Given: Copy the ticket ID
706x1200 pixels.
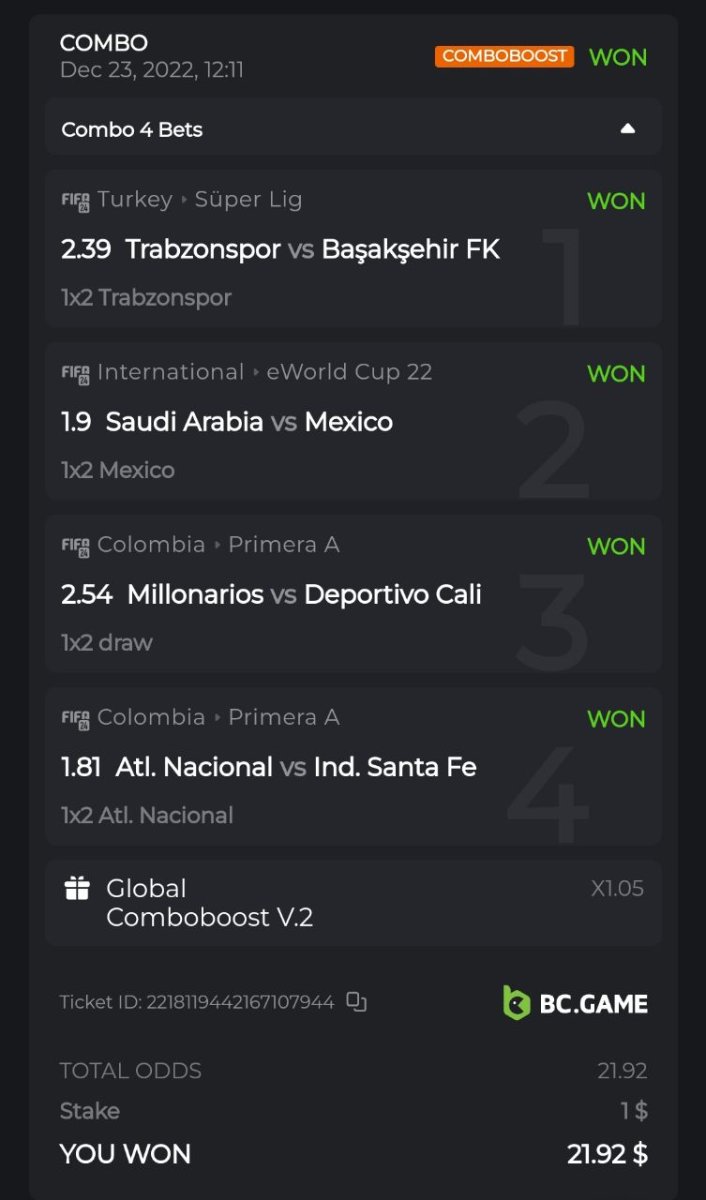Looking at the screenshot, I should [x=356, y=1002].
